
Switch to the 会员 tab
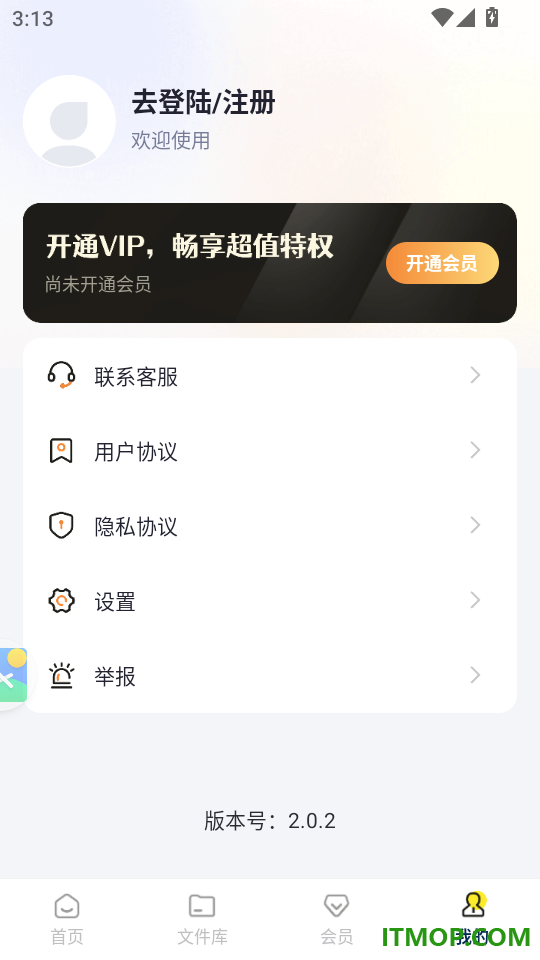337,919
